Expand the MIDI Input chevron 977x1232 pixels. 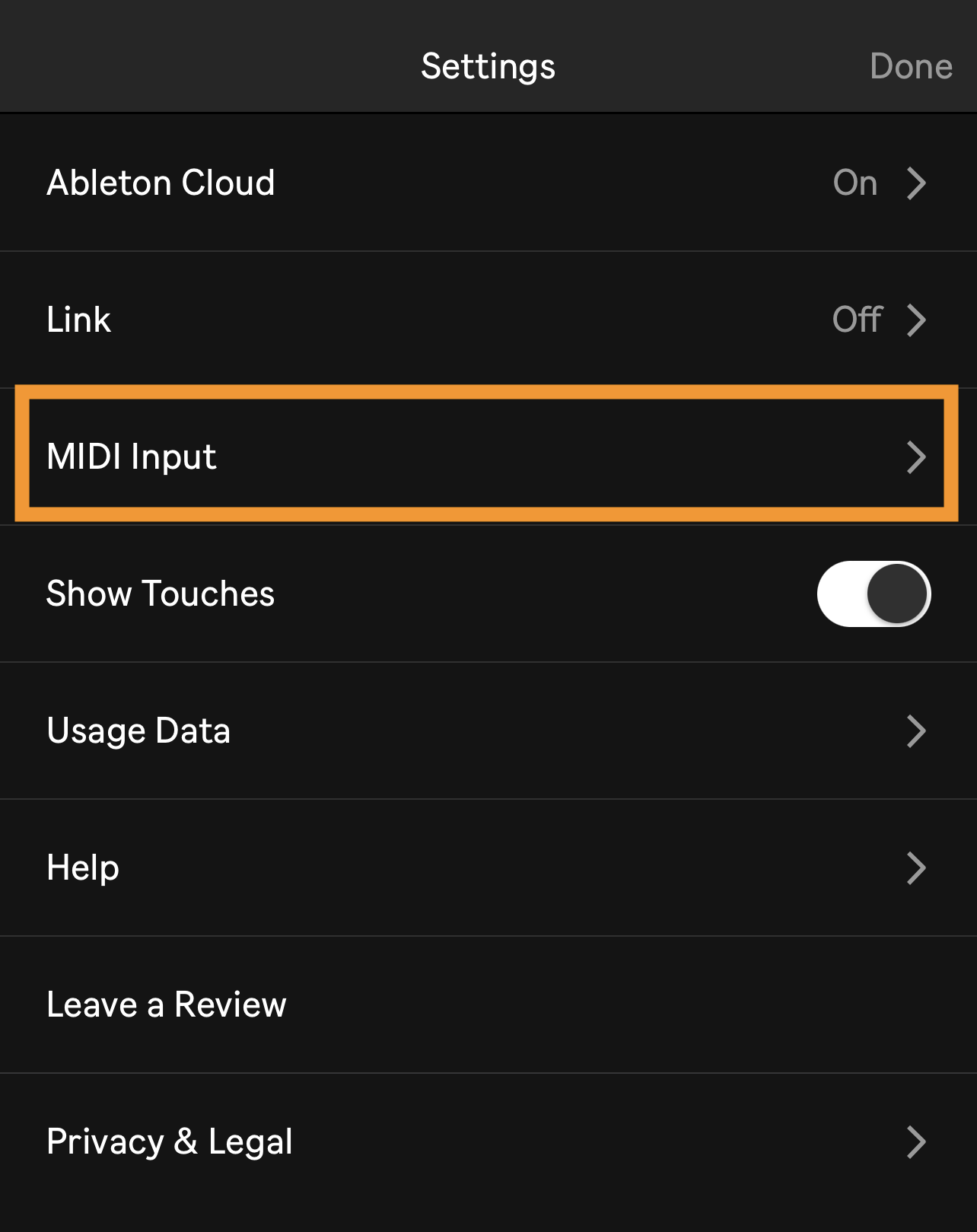point(917,457)
